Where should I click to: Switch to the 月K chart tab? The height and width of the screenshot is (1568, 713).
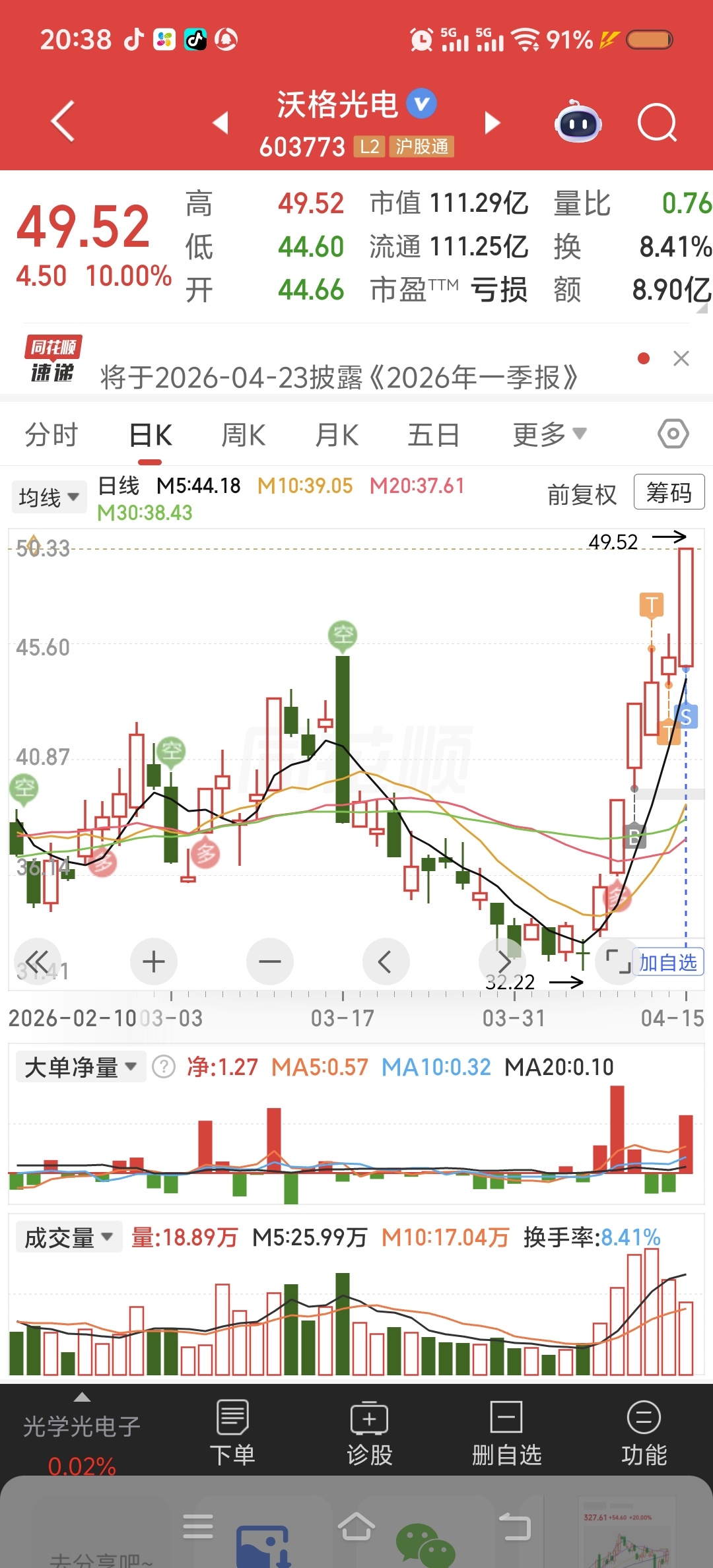click(337, 436)
